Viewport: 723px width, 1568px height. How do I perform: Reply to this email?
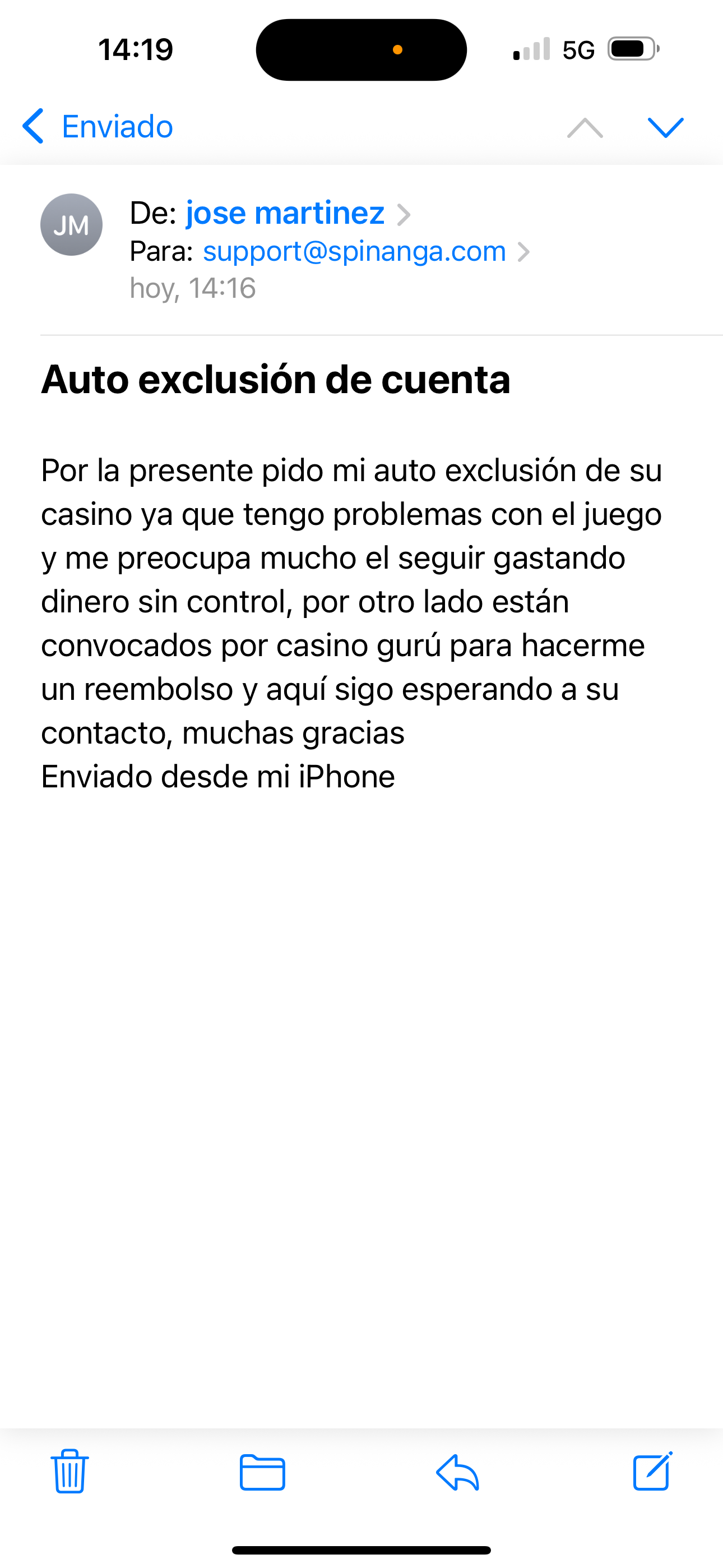click(458, 1472)
